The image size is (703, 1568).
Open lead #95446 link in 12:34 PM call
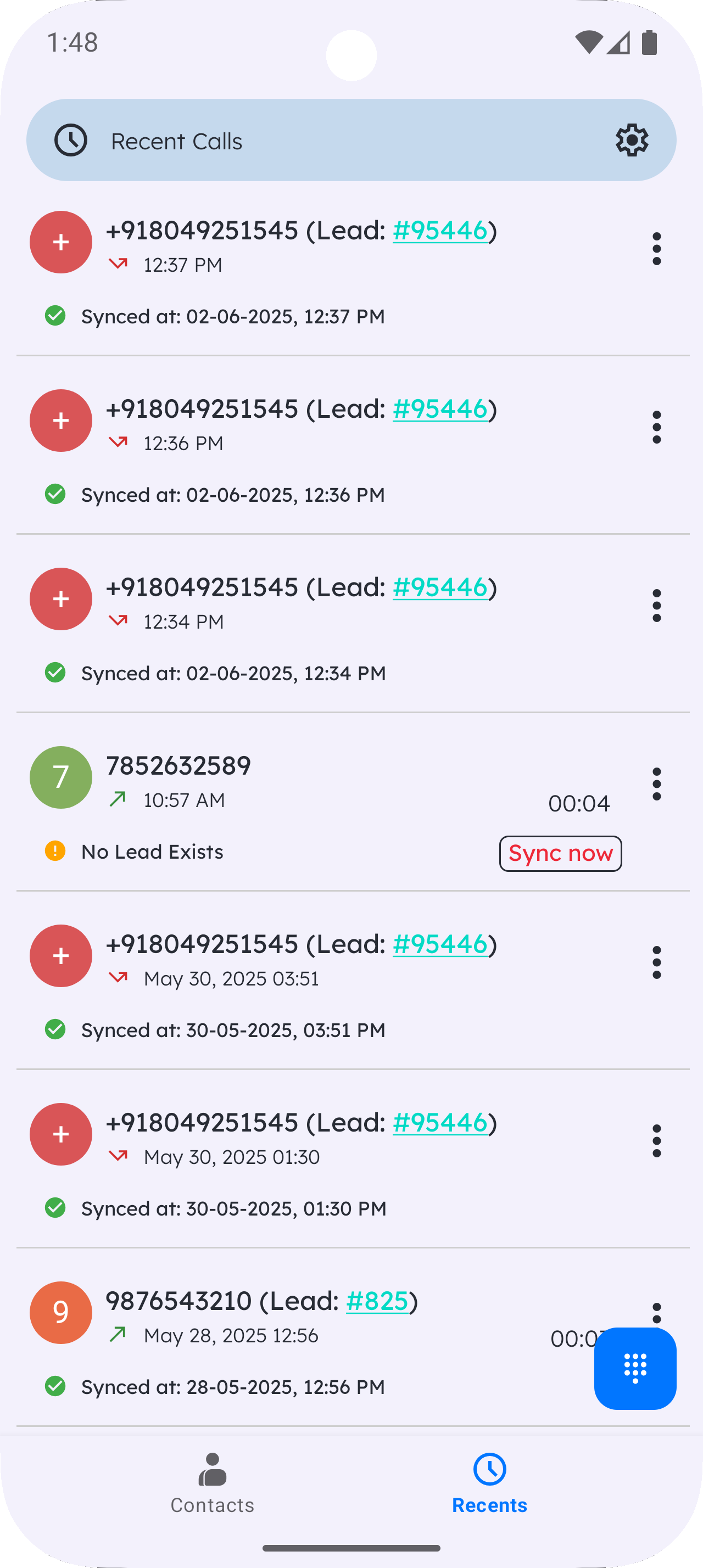pyautogui.click(x=440, y=587)
